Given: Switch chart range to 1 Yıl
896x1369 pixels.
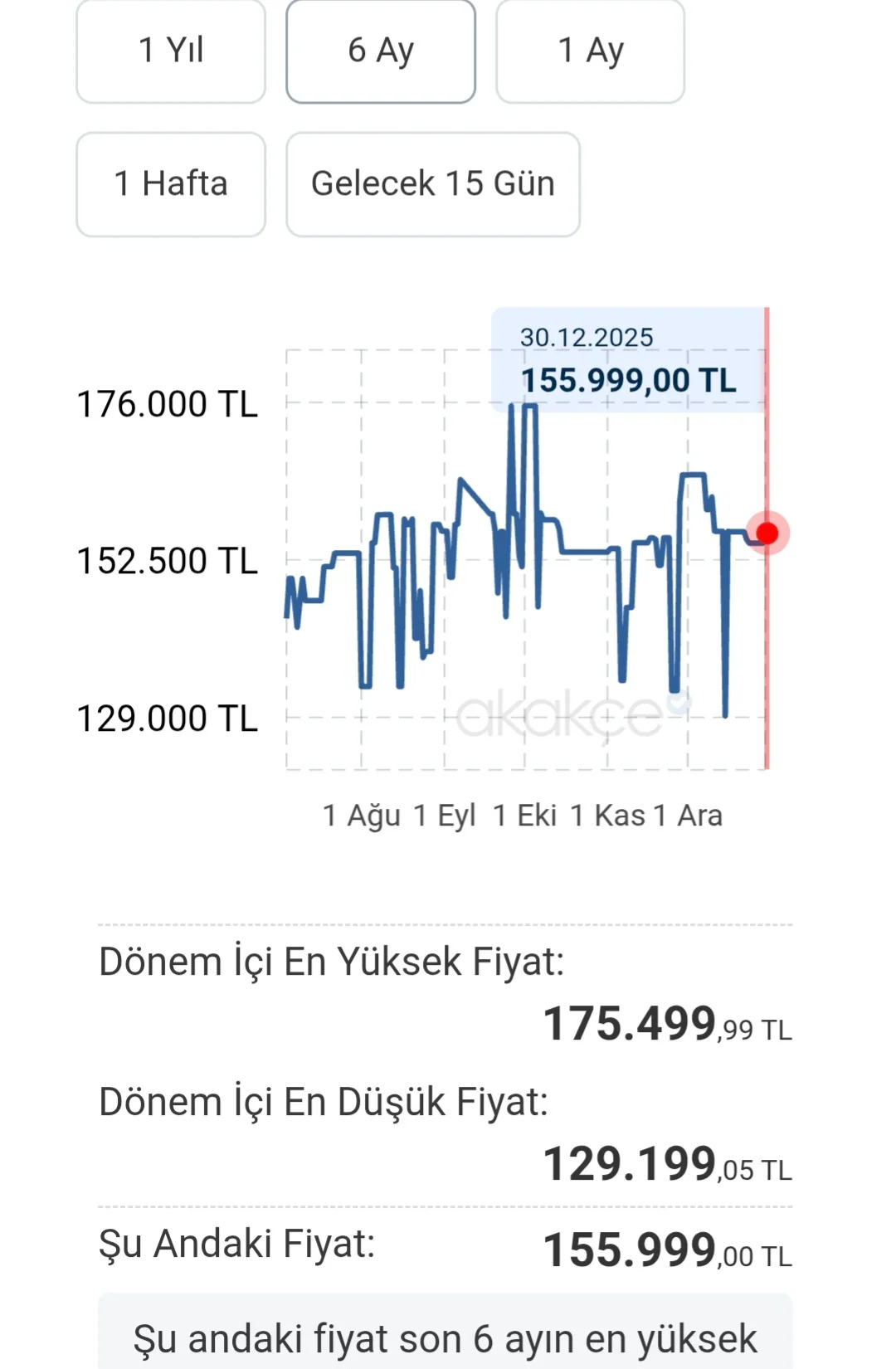Looking at the screenshot, I should pyautogui.click(x=171, y=51).
